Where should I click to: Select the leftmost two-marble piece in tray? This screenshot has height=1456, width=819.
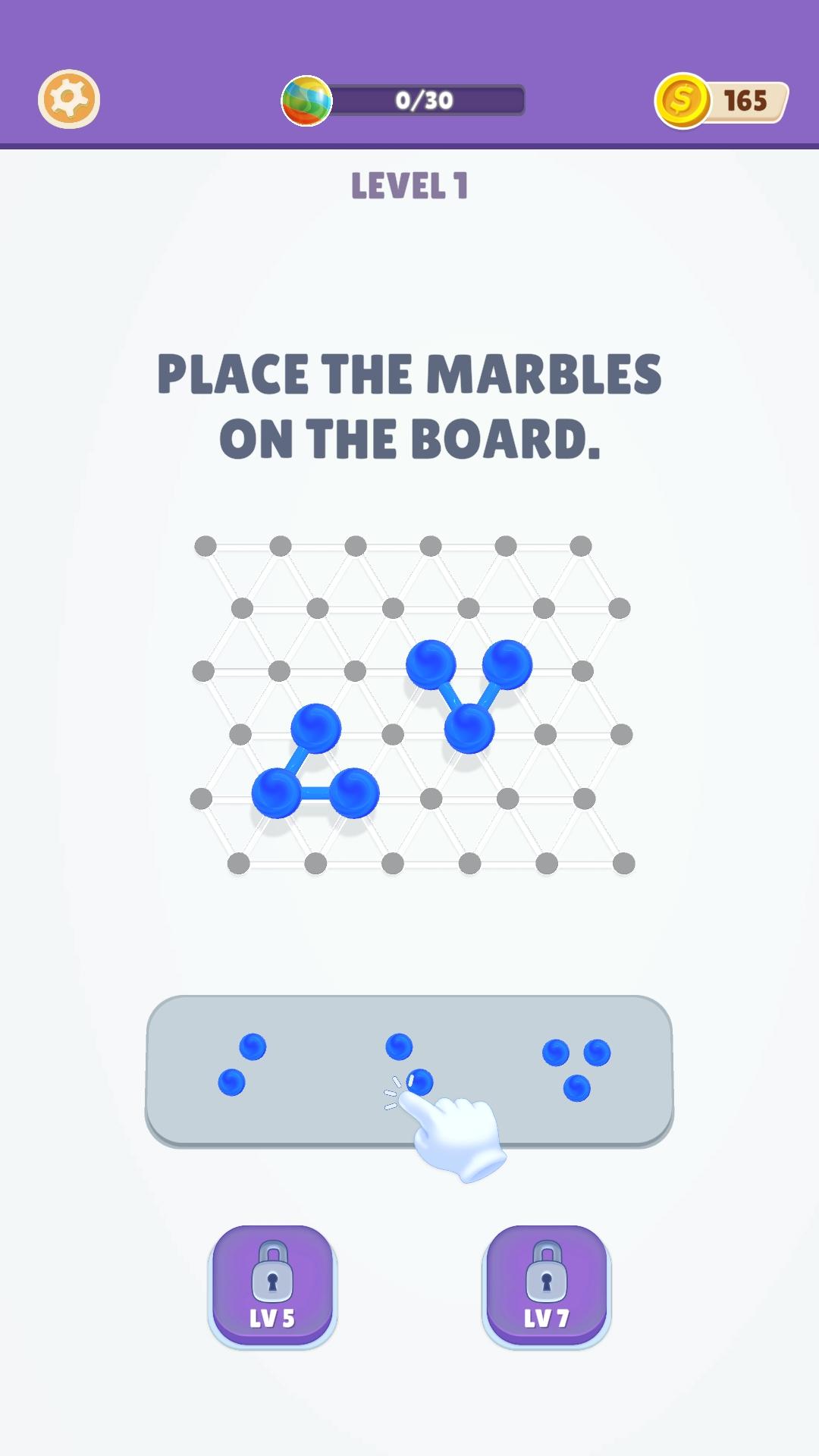pyautogui.click(x=242, y=1064)
